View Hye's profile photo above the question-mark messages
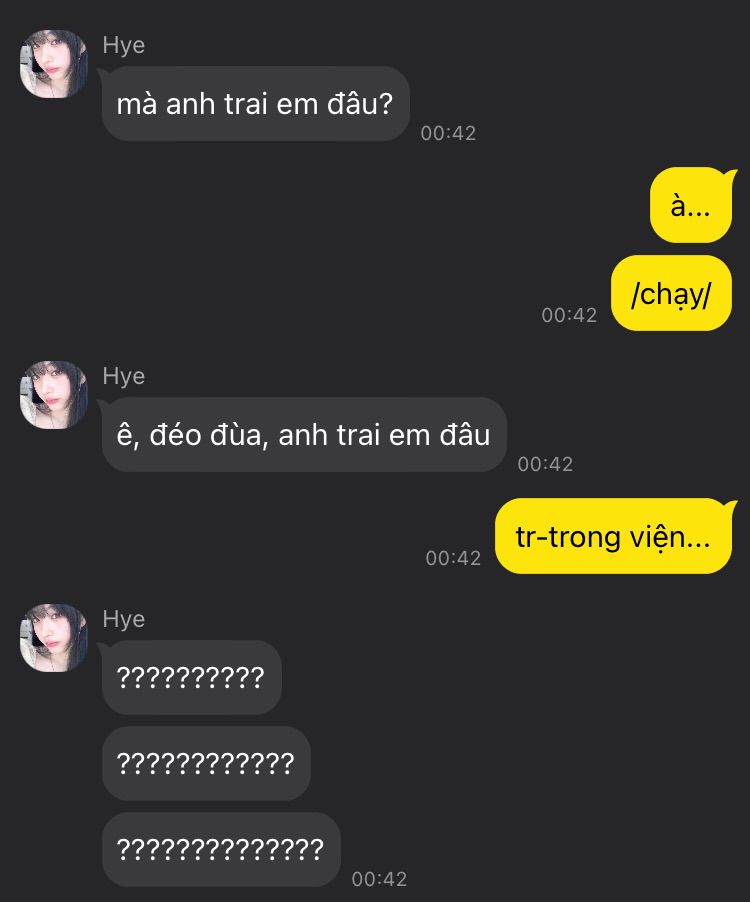The image size is (750, 902). click(x=54, y=638)
